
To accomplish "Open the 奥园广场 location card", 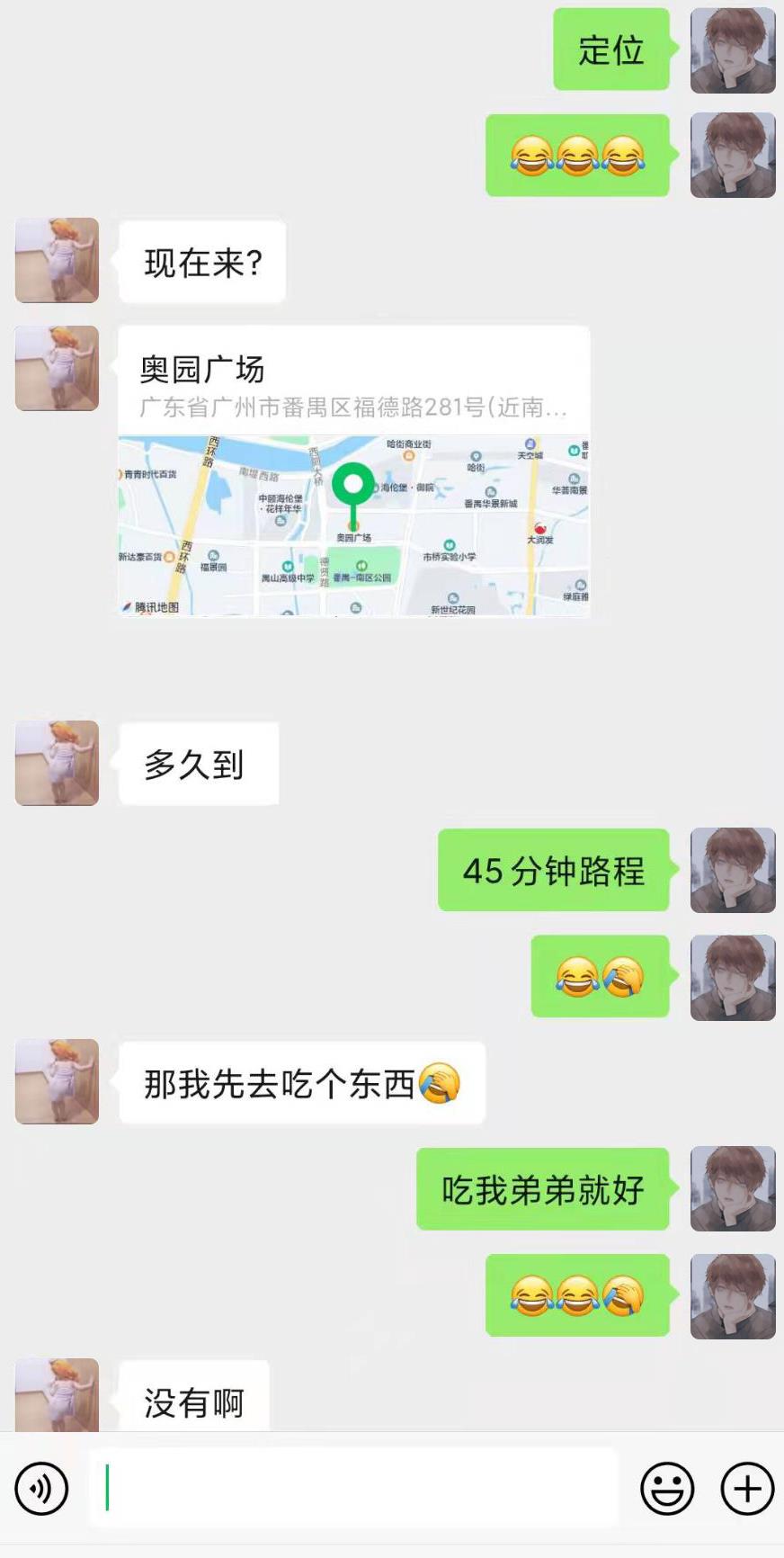I will 353,471.
